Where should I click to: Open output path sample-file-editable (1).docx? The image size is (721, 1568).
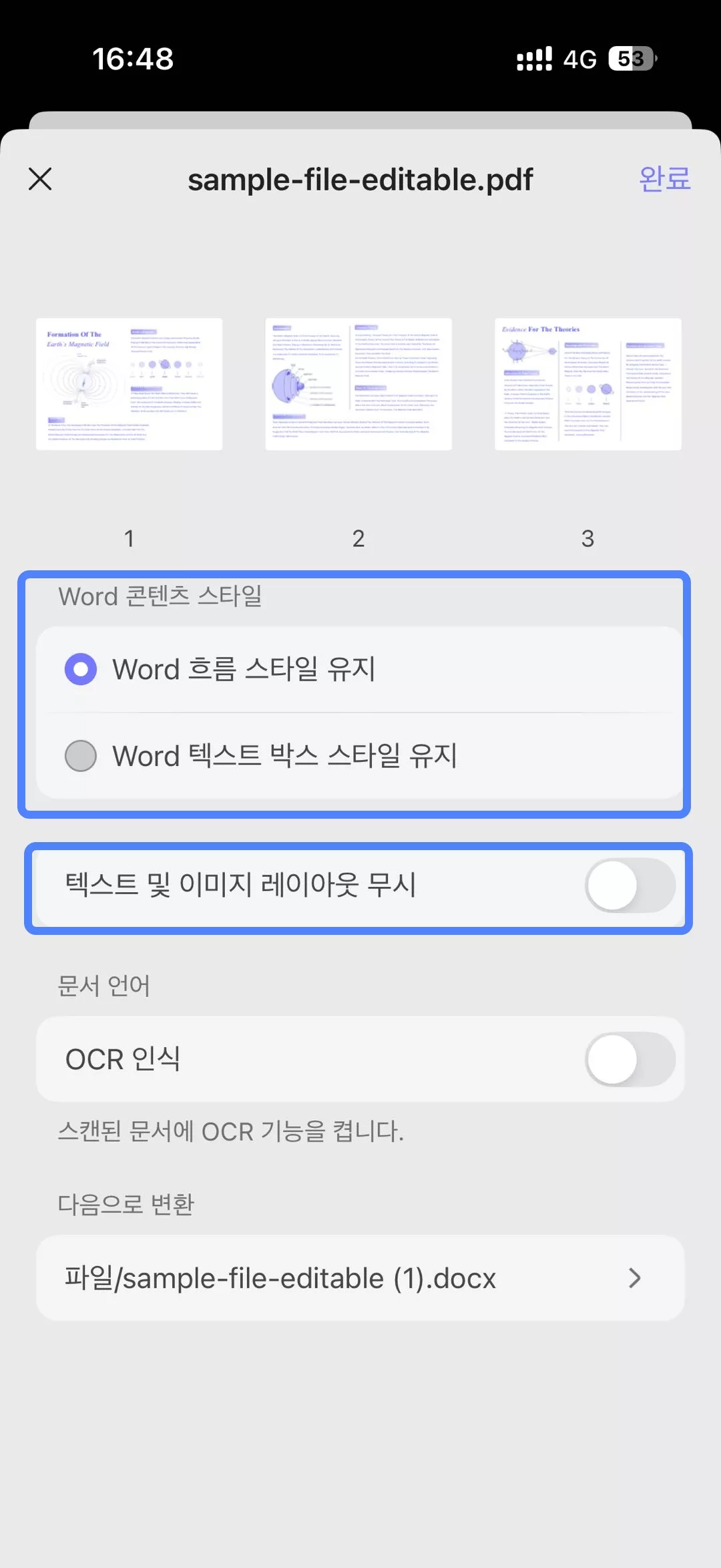[360, 1278]
